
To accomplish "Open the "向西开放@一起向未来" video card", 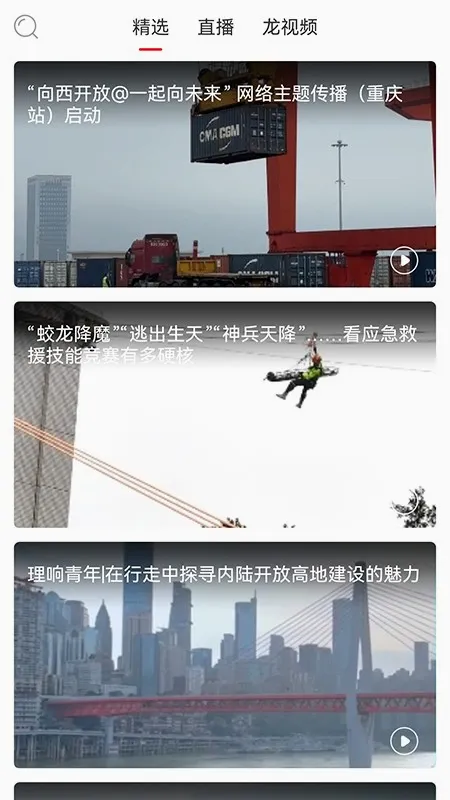I will [225, 174].
